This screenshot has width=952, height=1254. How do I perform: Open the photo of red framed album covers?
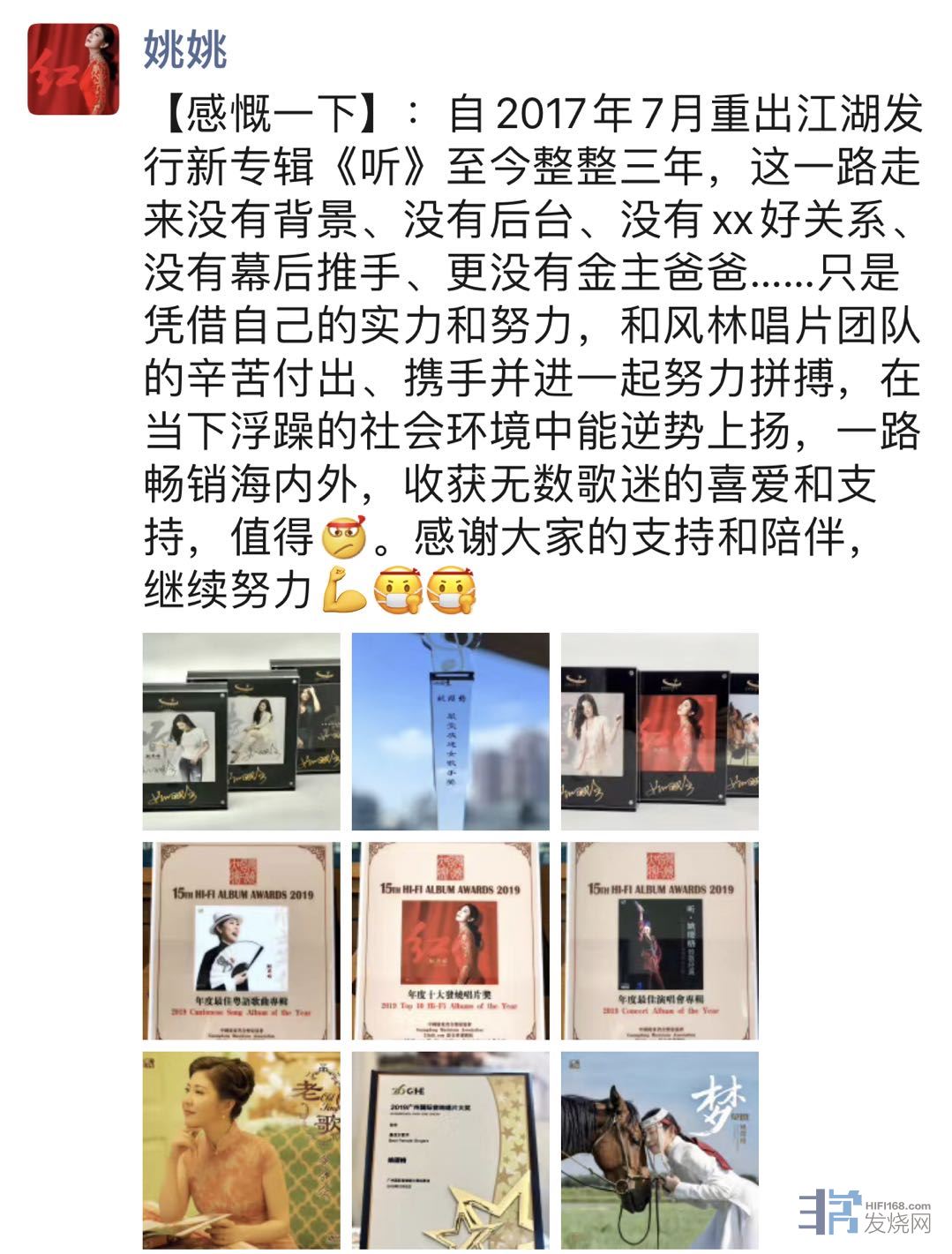click(x=659, y=731)
